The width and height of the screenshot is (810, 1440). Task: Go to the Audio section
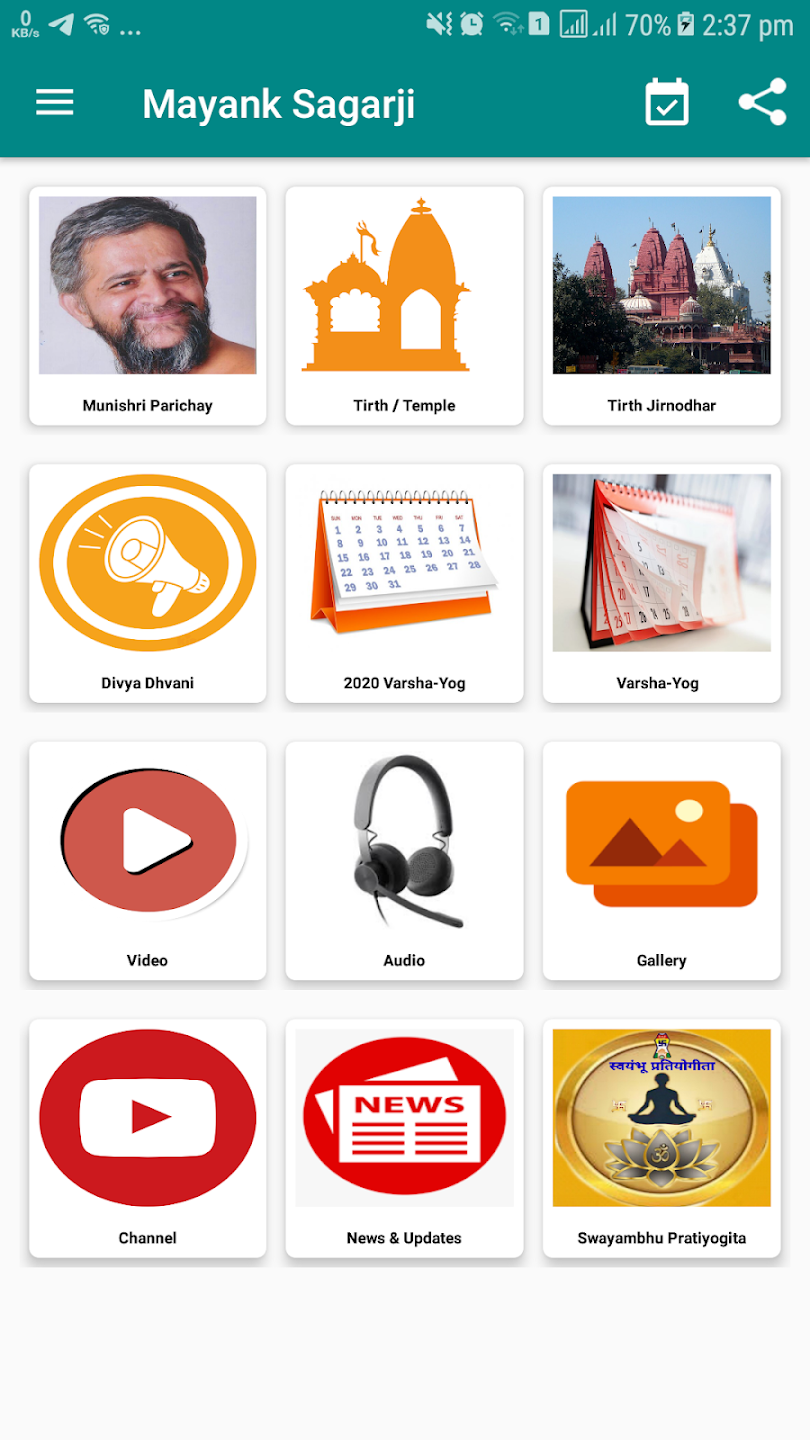click(x=404, y=860)
